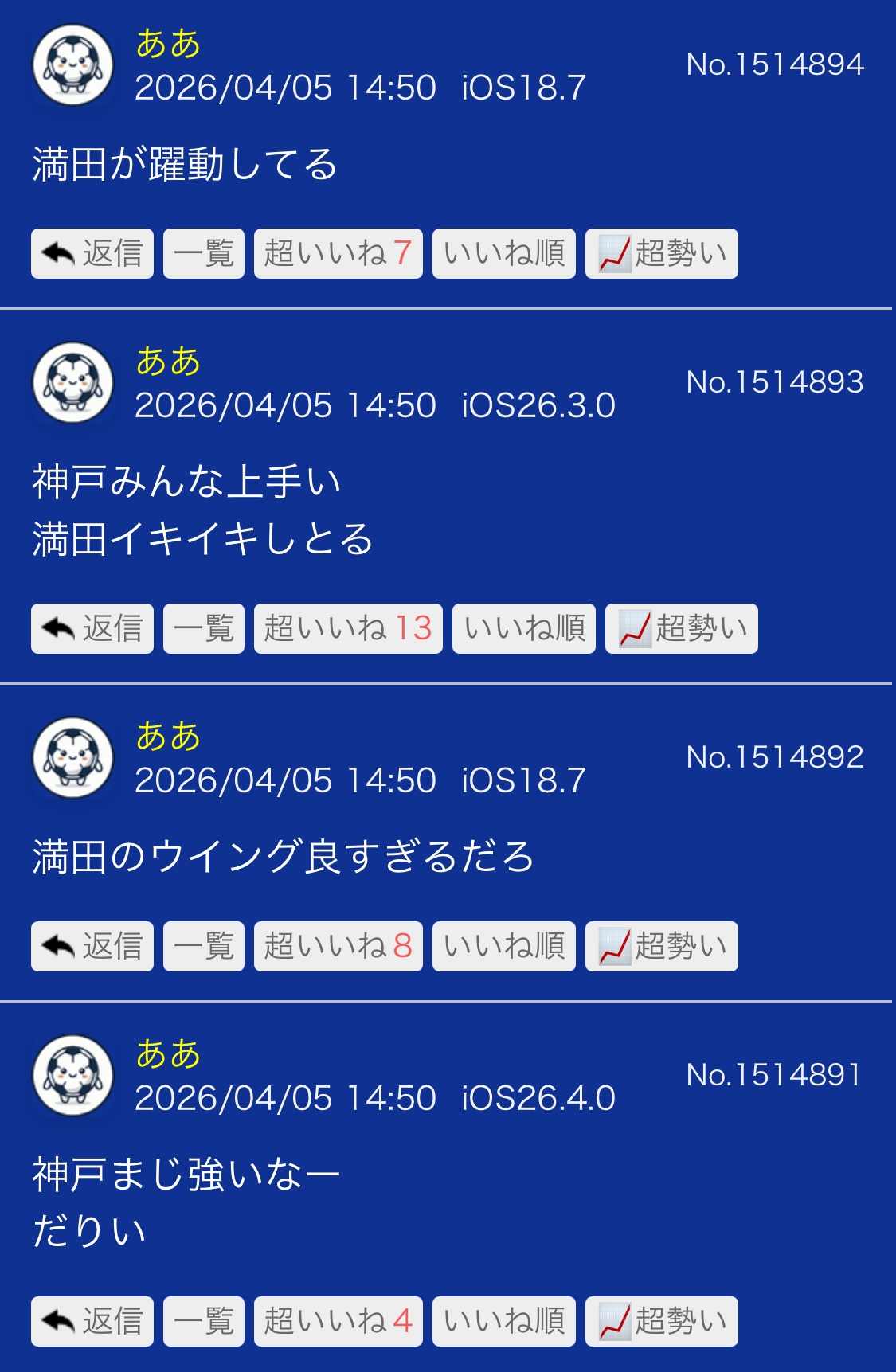
Task: Open 超勢い under post No.1514893
Action: pyautogui.click(x=681, y=629)
